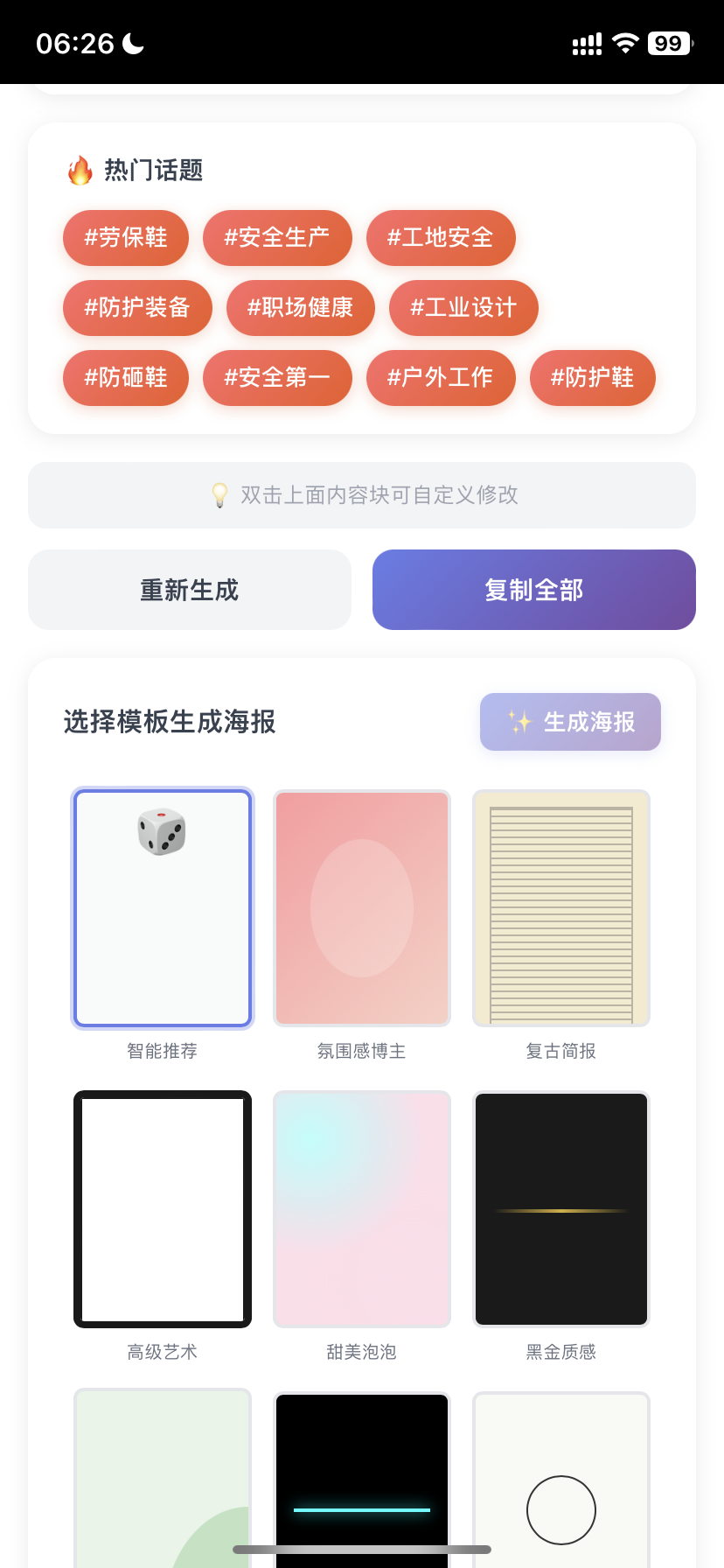Screen dimensions: 724x1568
Task: Select the #安全生产 topic chip
Action: pos(277,238)
